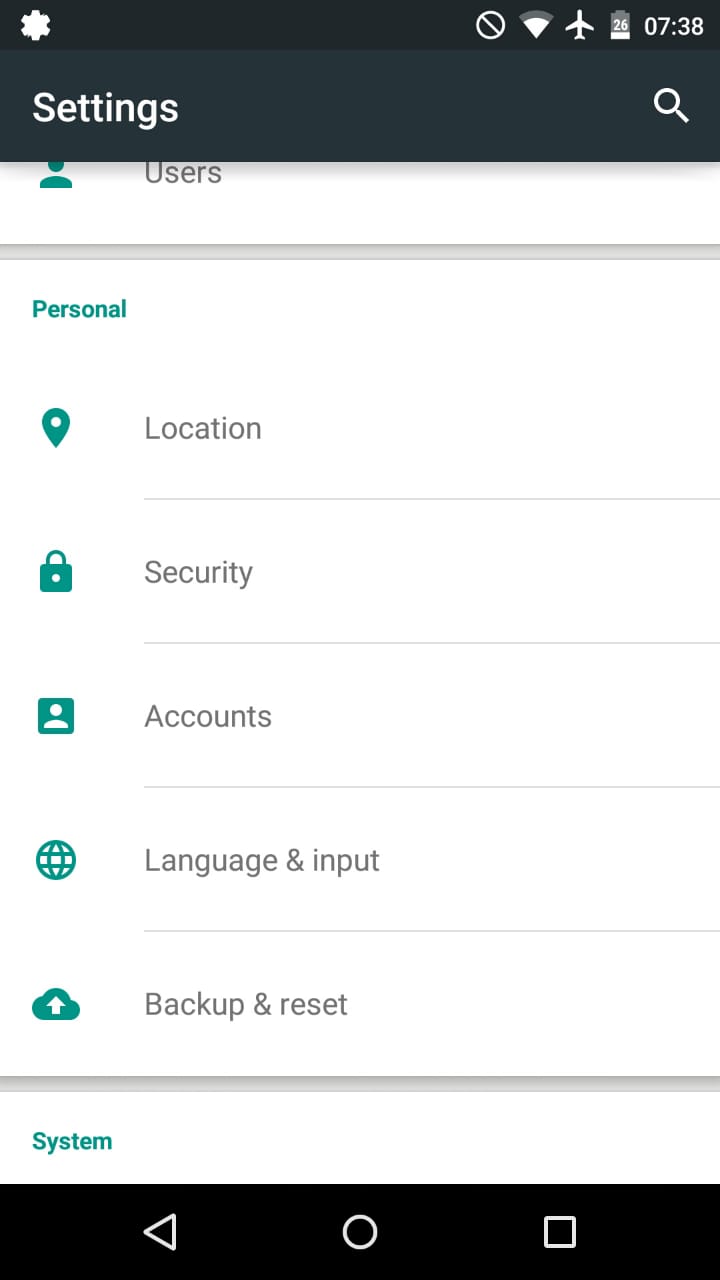Tap the Accounts person icon
Image resolution: width=720 pixels, height=1280 pixels.
[55, 715]
